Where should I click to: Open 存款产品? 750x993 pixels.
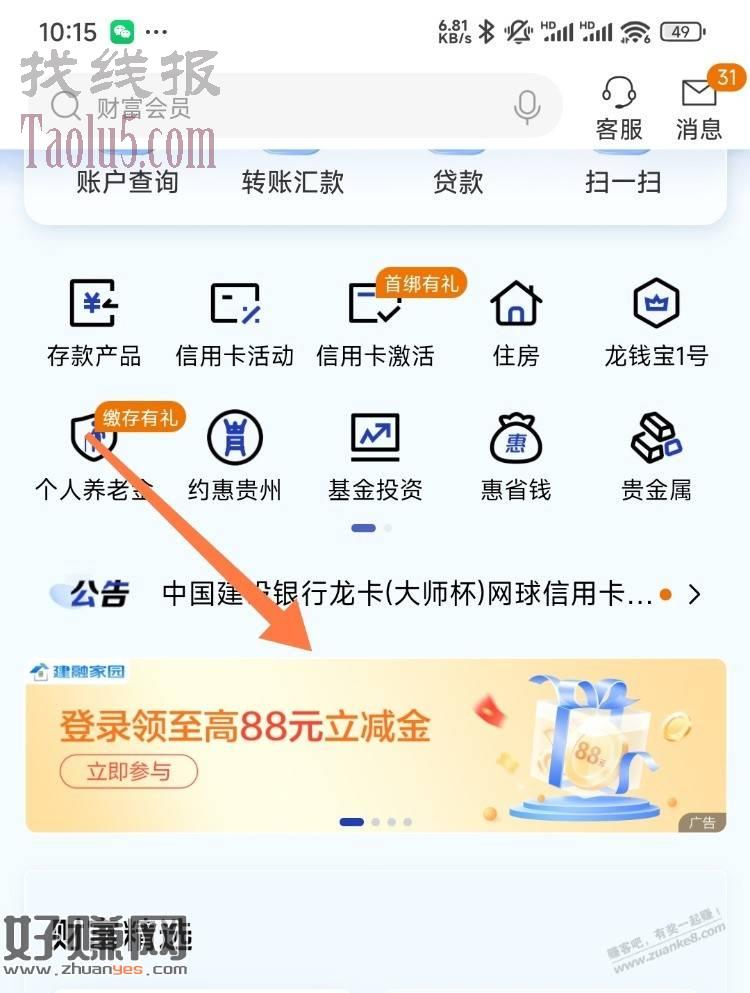pyautogui.click(x=94, y=322)
